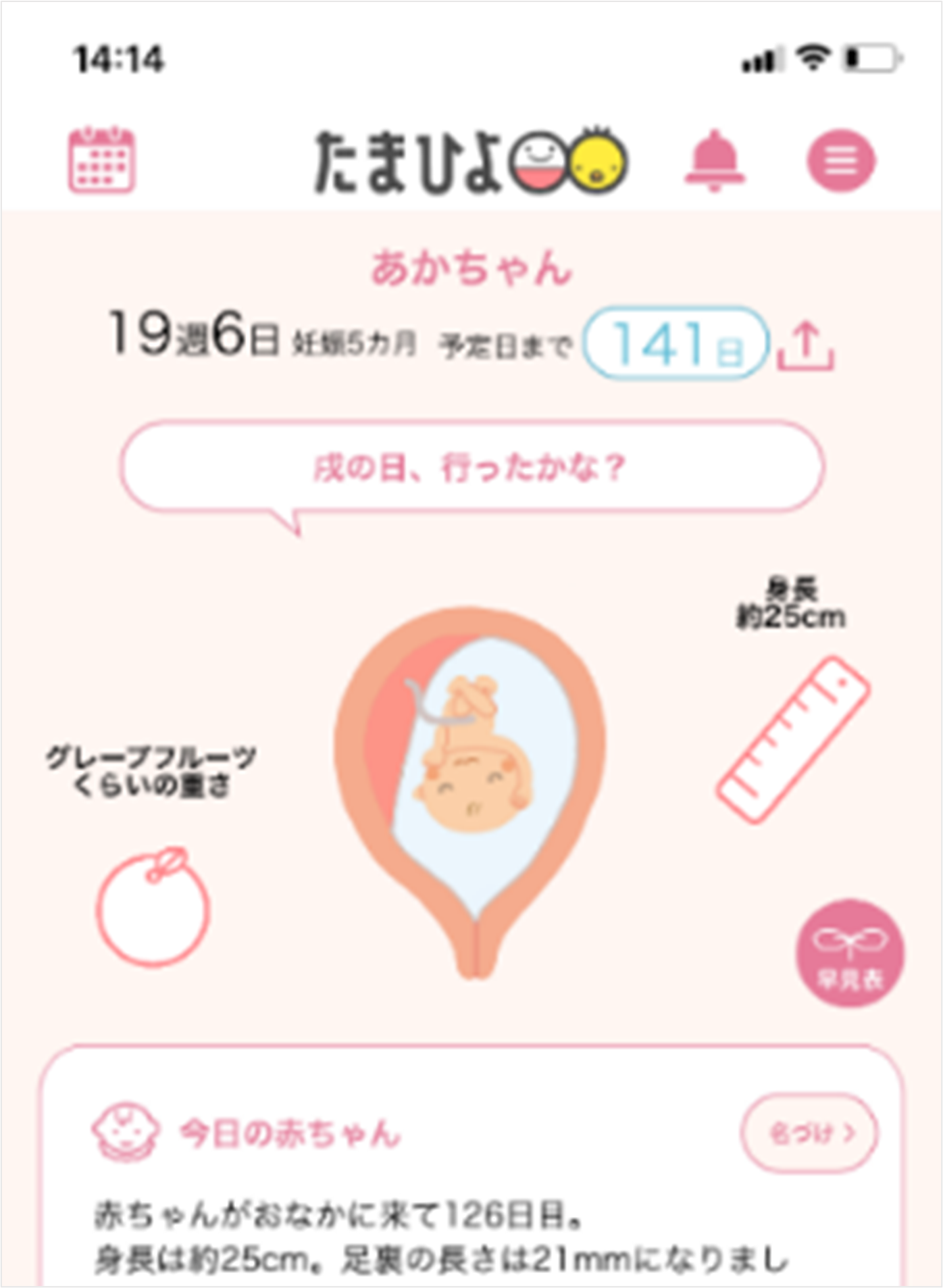Open the 早見表 floating button
The height and width of the screenshot is (1288, 943).
pos(850,953)
